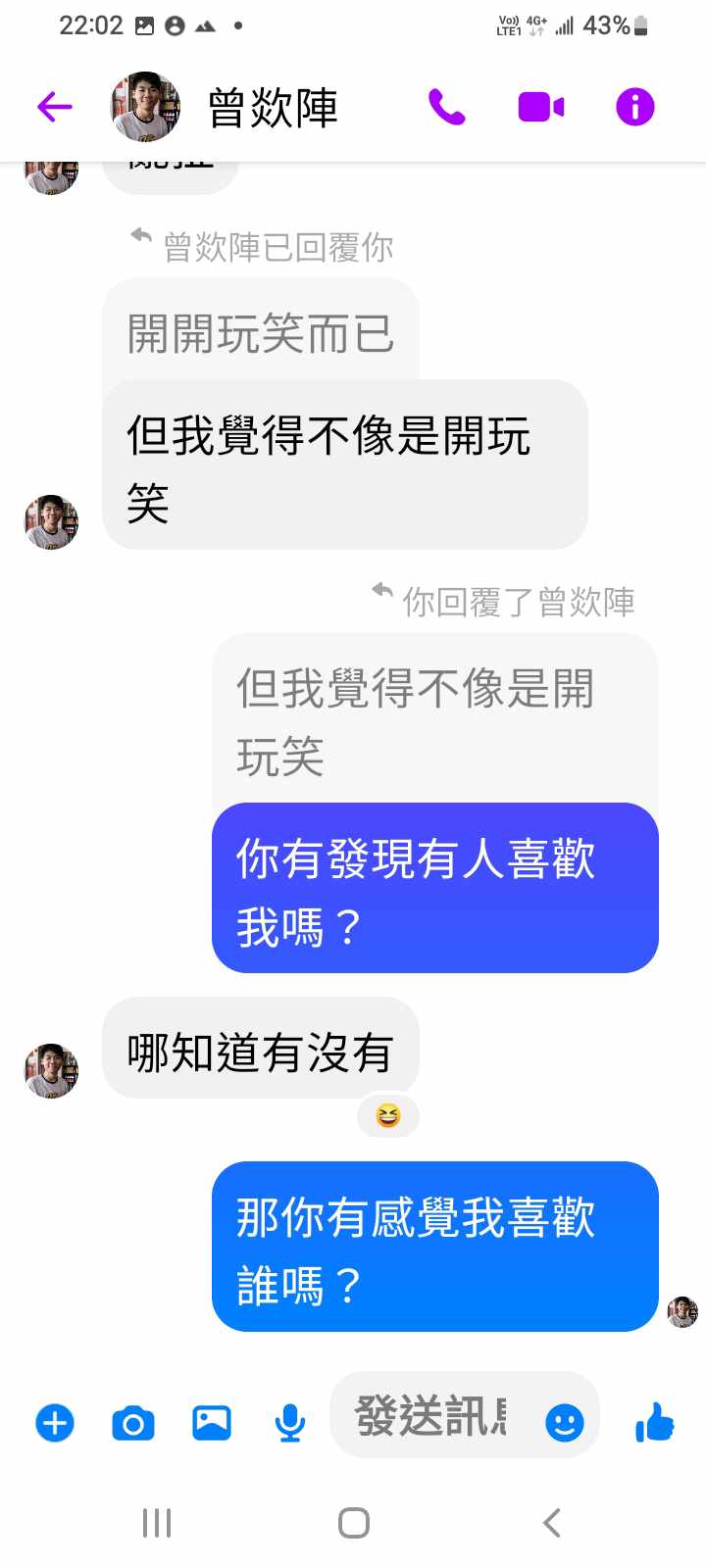View the laughing reaction on 哪知道有沒有
This screenshot has height=1568, width=706.
388,1116
